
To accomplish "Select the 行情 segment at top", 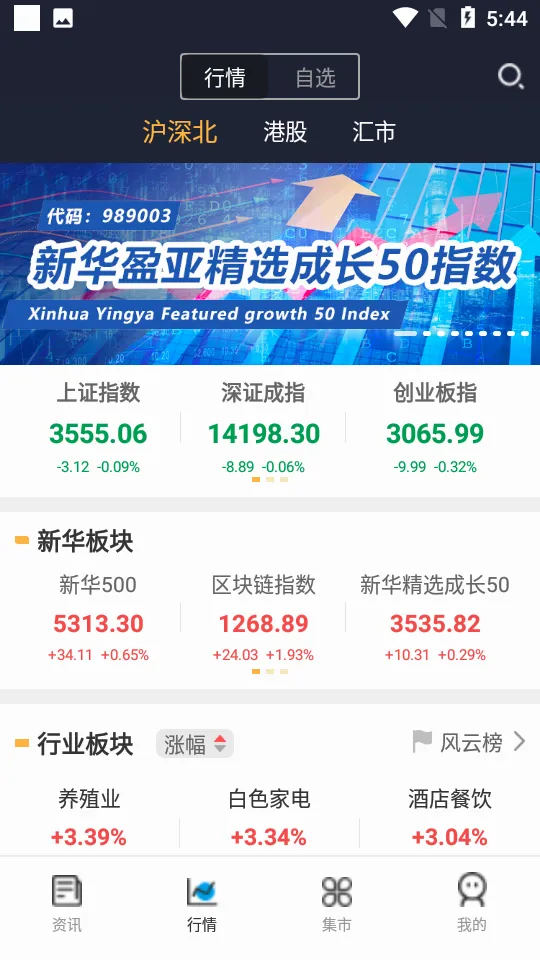I will pyautogui.click(x=225, y=77).
